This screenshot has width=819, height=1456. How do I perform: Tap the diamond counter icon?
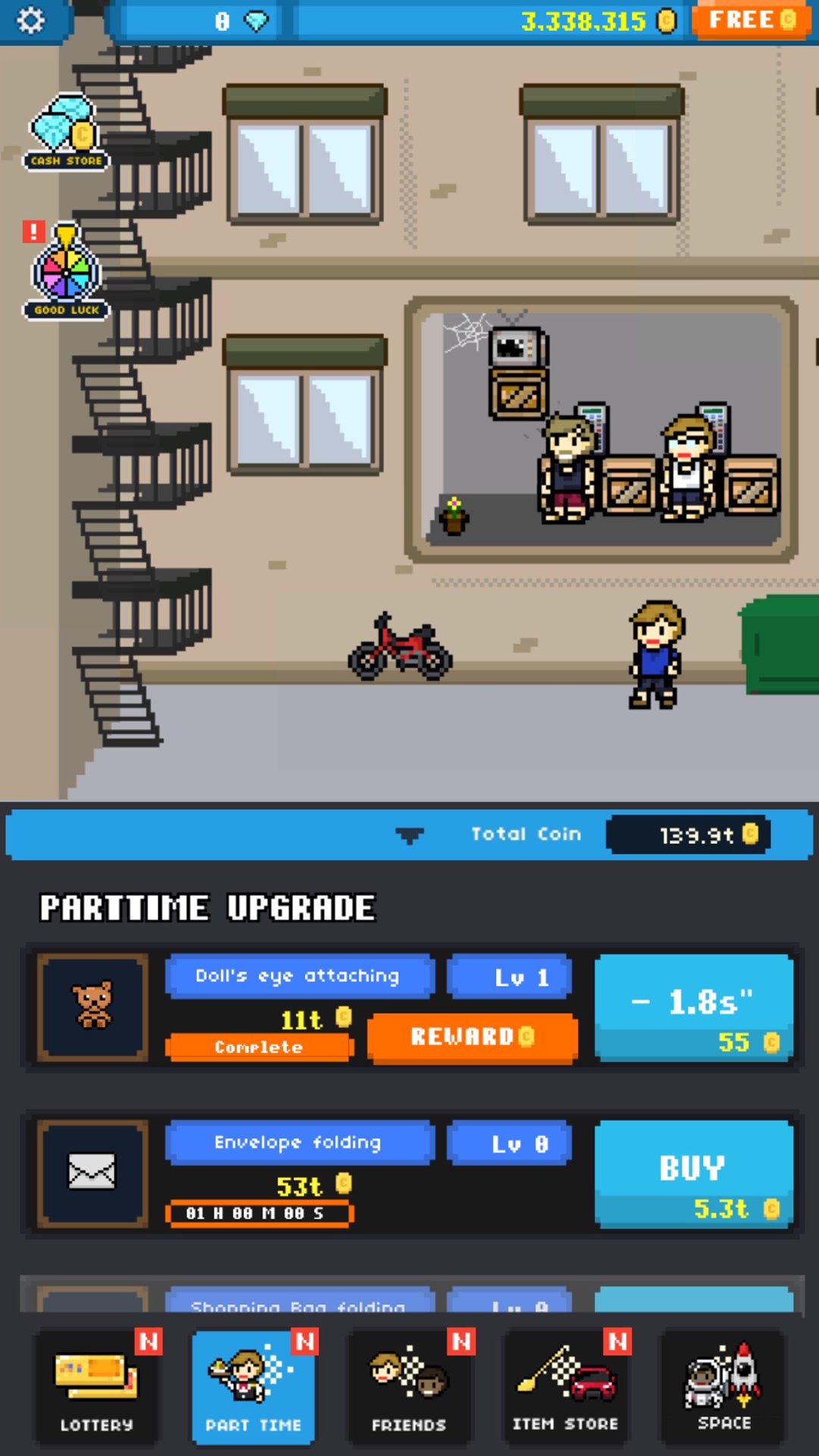pyautogui.click(x=258, y=20)
